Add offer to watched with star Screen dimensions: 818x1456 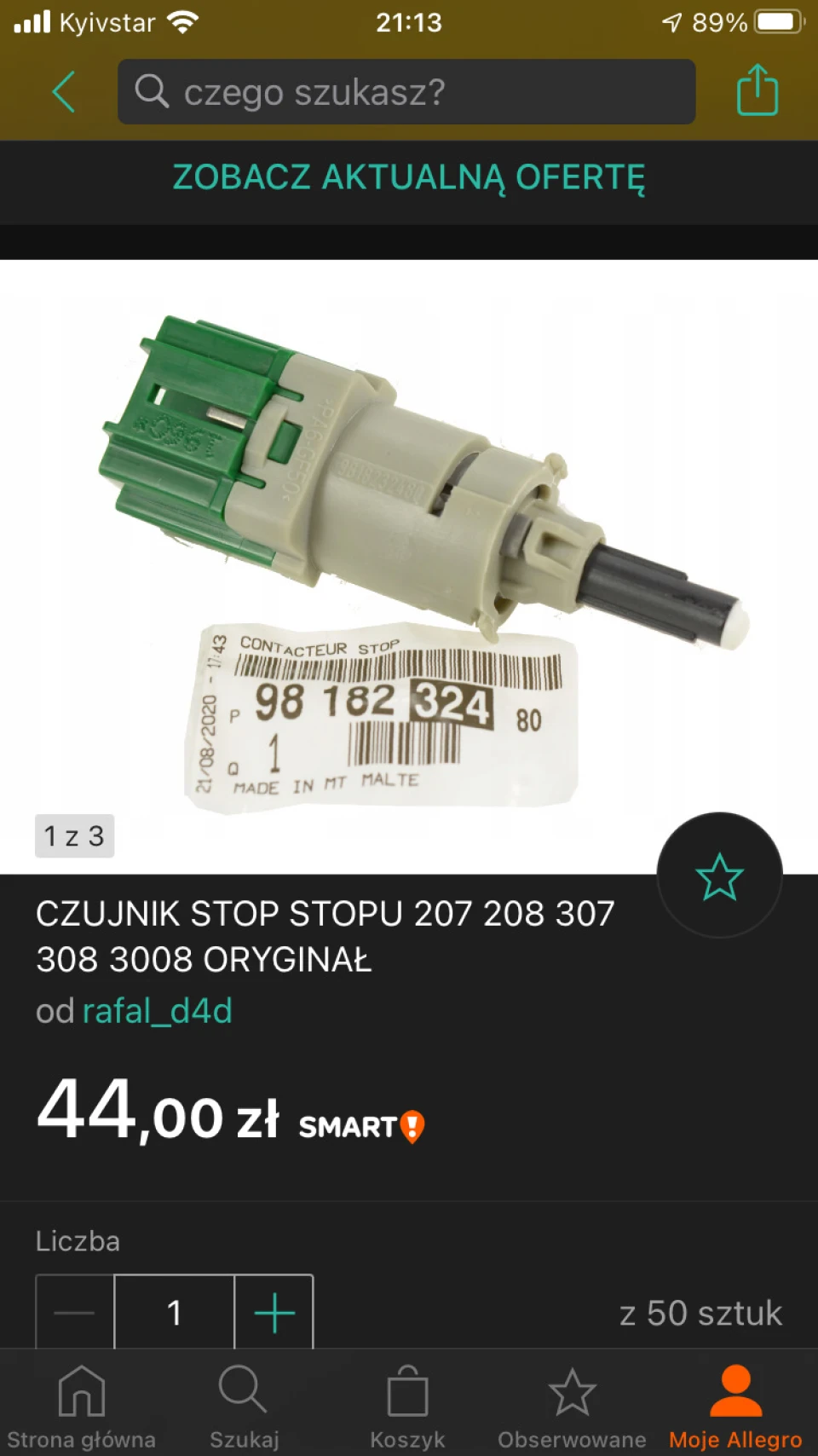click(x=719, y=875)
